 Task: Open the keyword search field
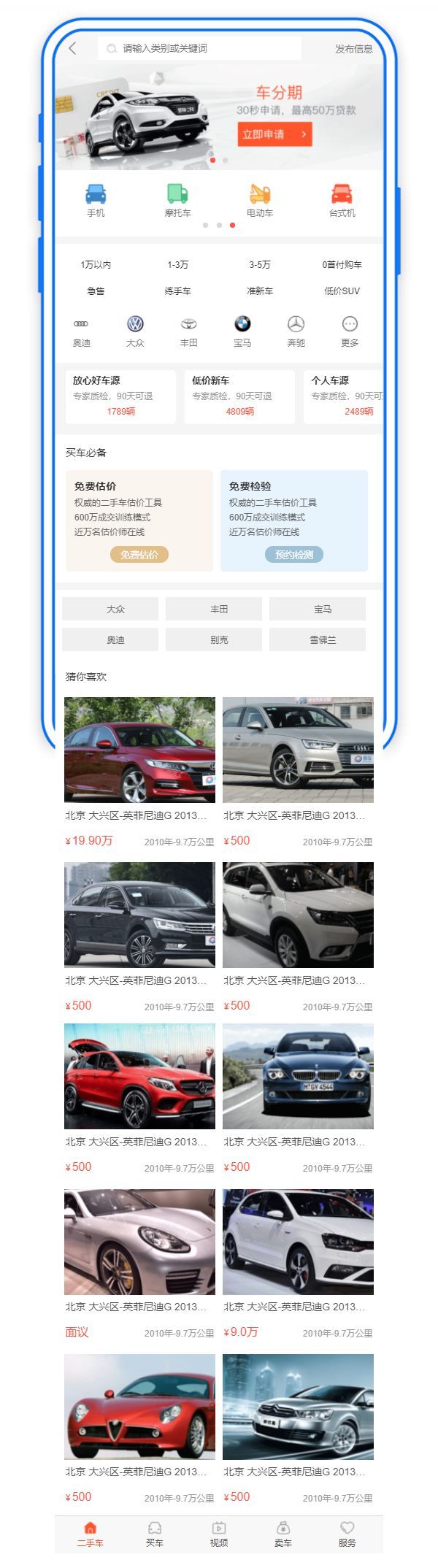[199, 48]
